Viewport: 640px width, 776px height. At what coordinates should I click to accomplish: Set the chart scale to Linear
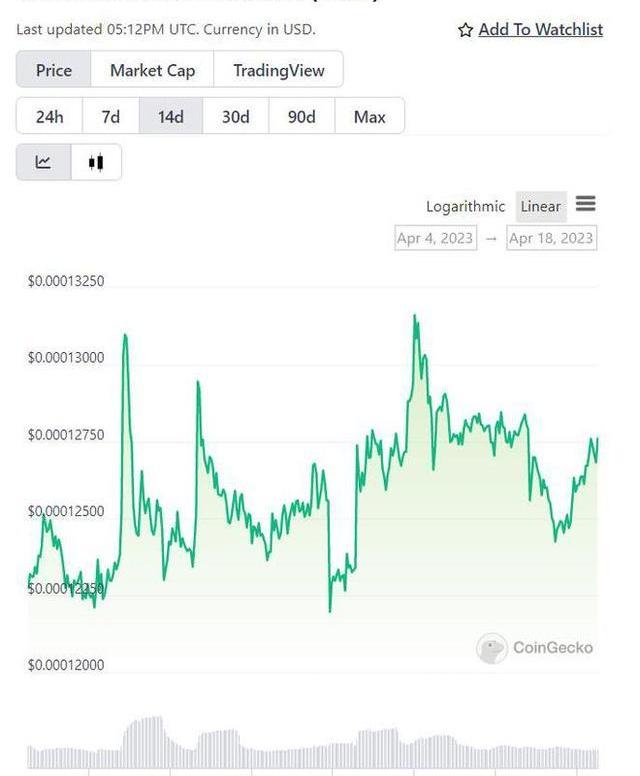[x=540, y=206]
